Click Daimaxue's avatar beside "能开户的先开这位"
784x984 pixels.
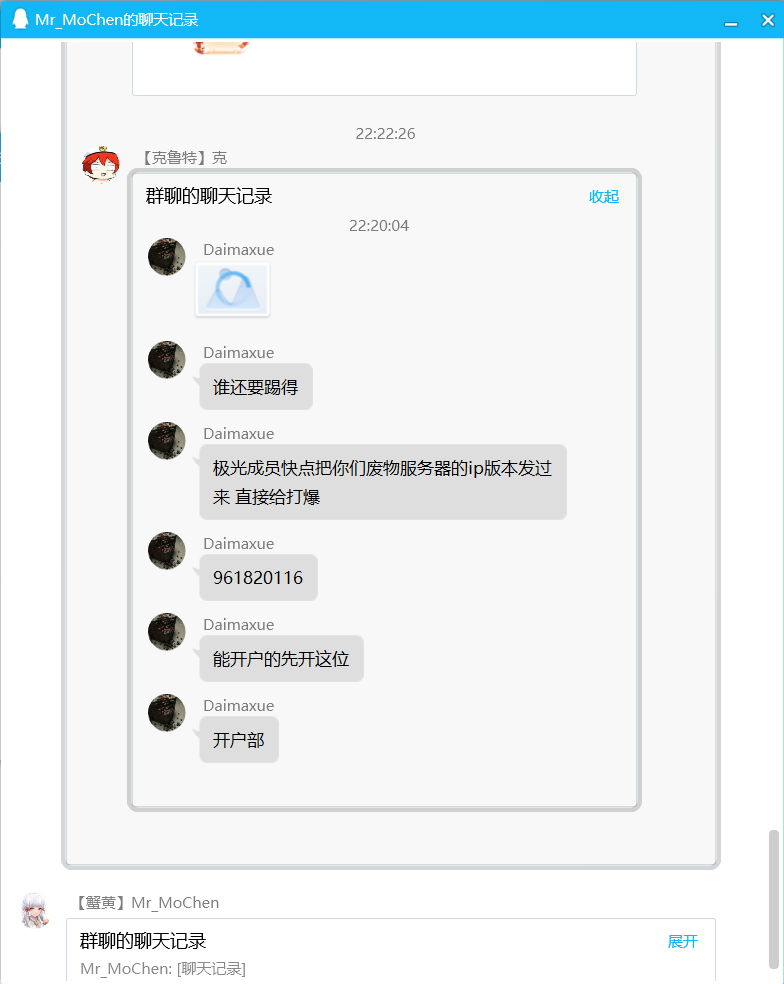166,631
